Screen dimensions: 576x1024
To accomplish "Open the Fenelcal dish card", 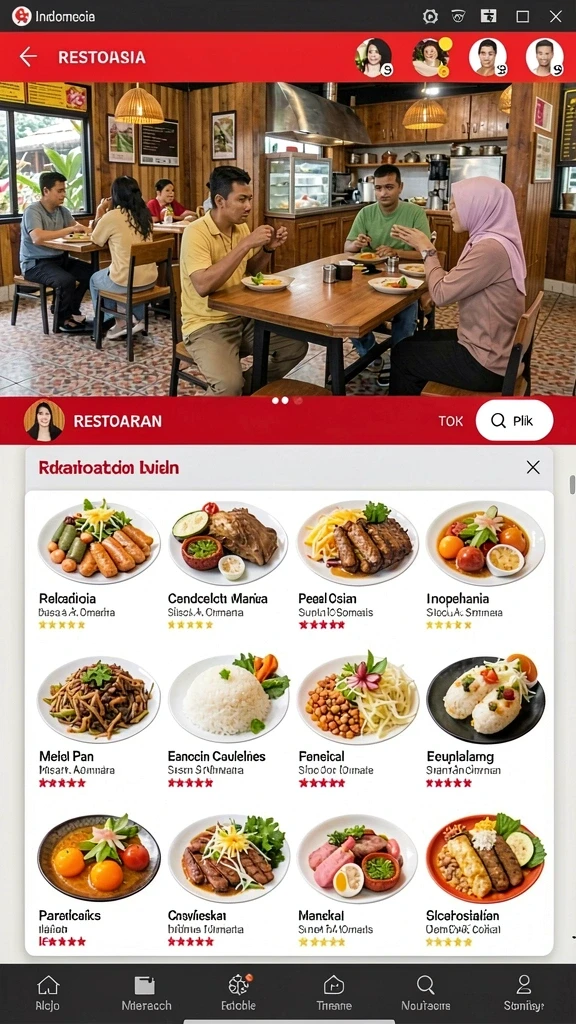I will coord(356,722).
